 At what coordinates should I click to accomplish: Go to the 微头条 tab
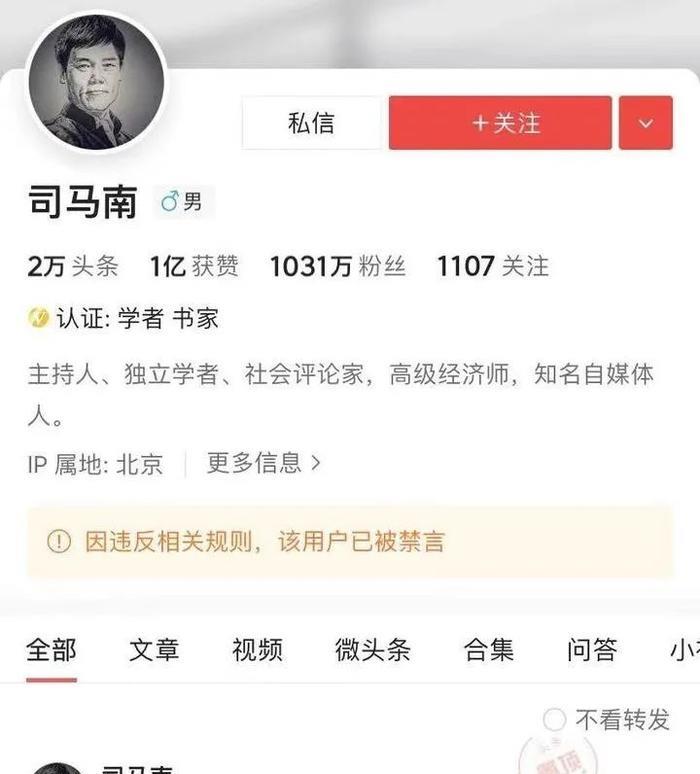click(x=373, y=649)
